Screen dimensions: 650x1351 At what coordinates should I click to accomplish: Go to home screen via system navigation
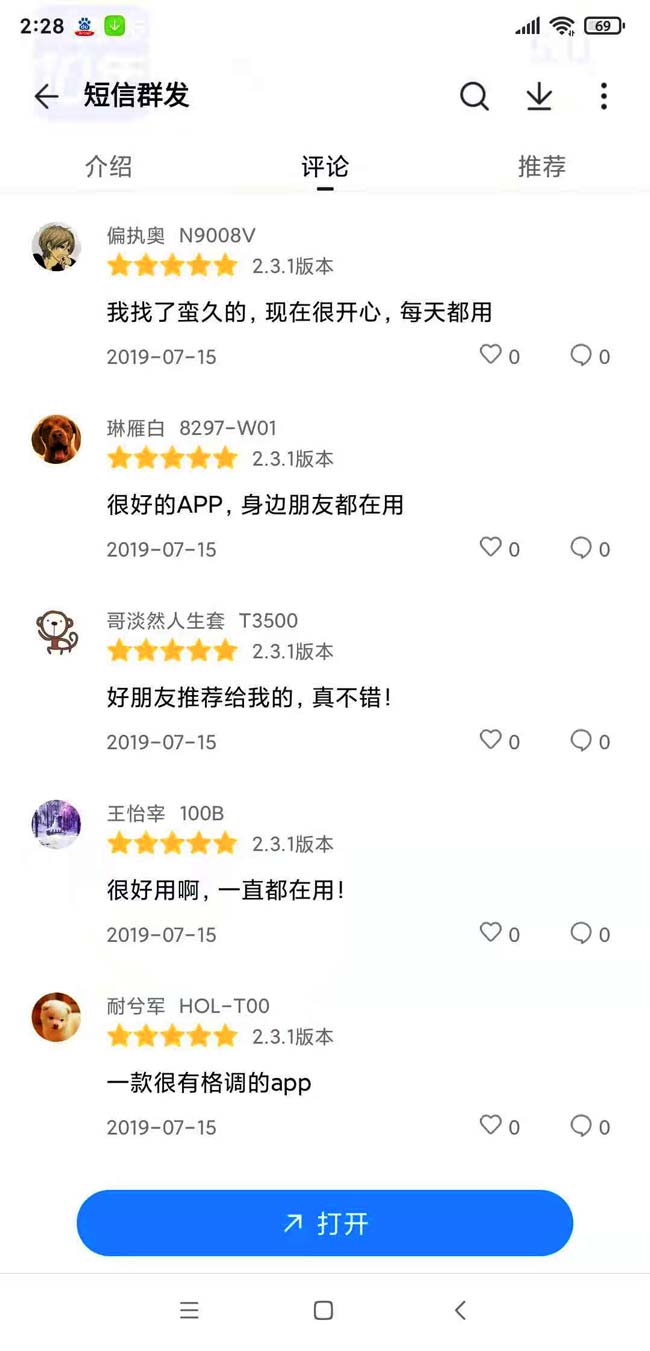[x=323, y=1310]
